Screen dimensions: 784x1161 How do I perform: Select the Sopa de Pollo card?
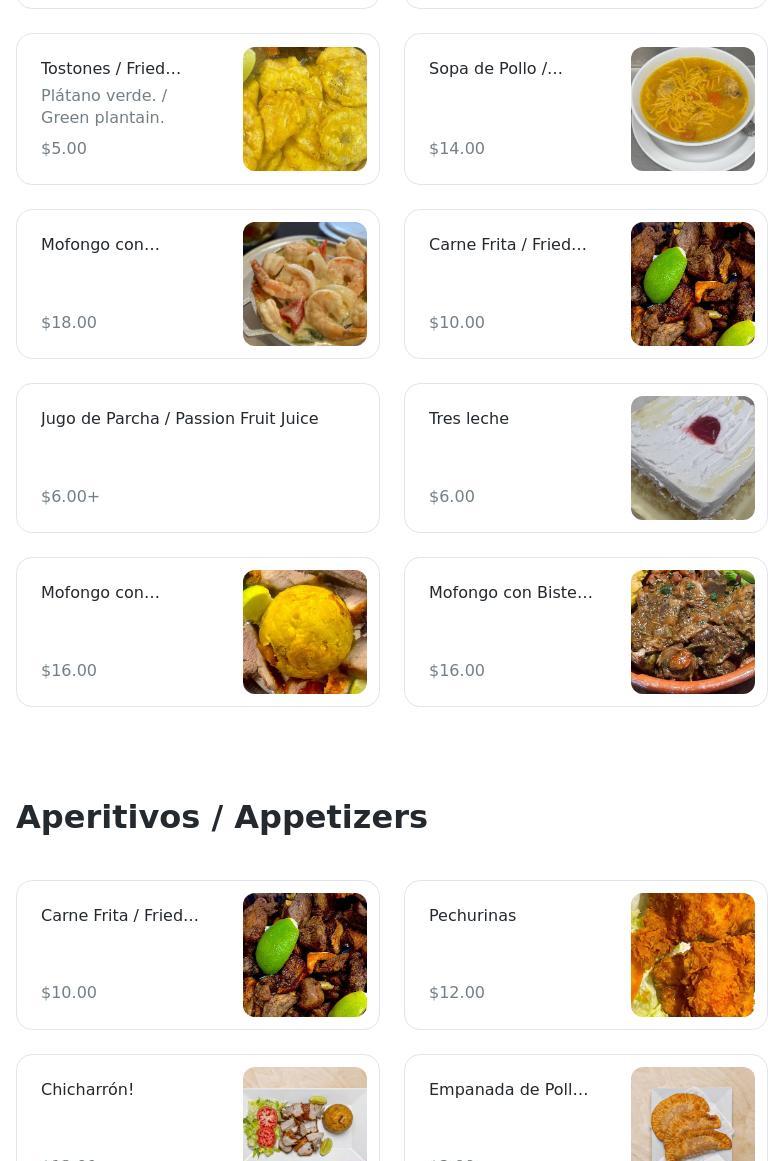pyautogui.click(x=585, y=109)
